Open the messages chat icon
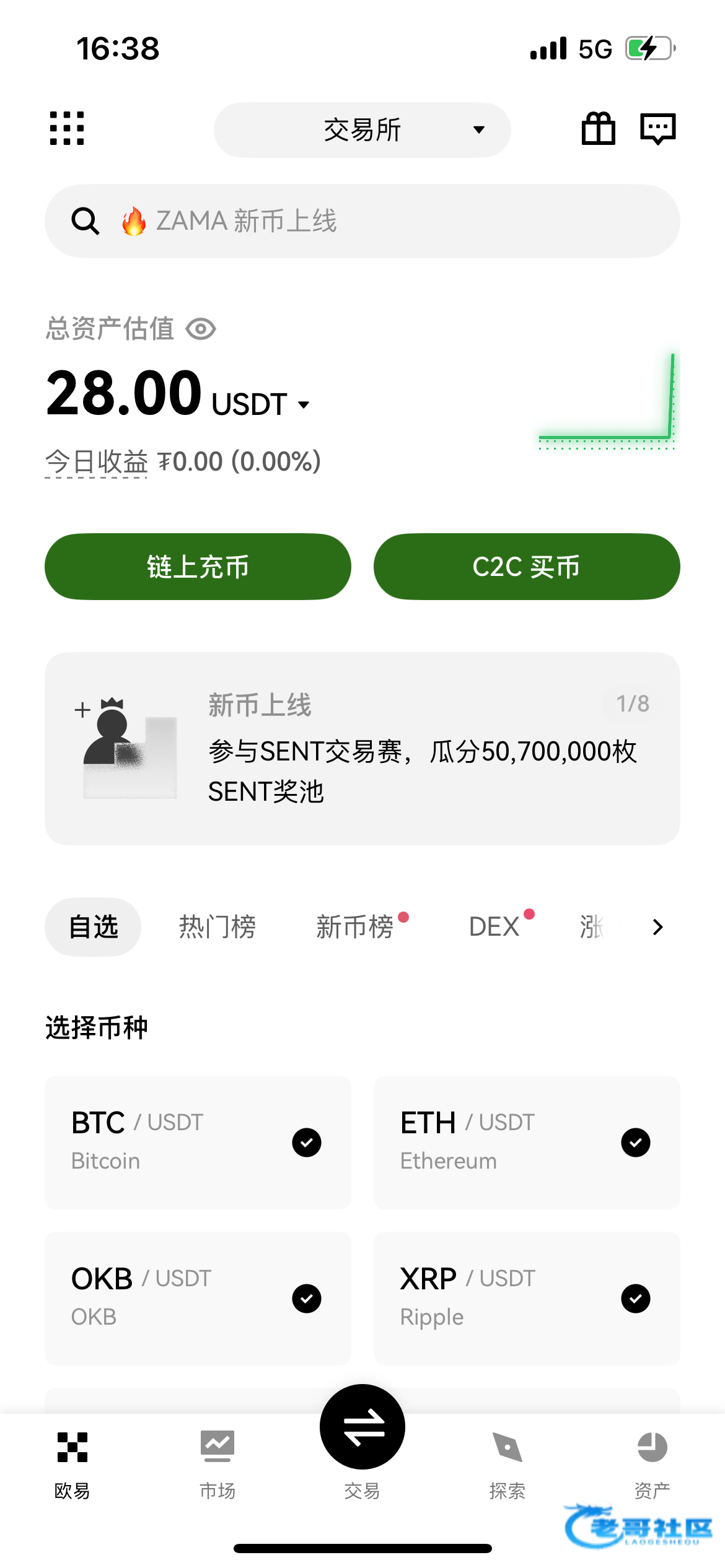This screenshot has height=1568, width=725. 657,129
